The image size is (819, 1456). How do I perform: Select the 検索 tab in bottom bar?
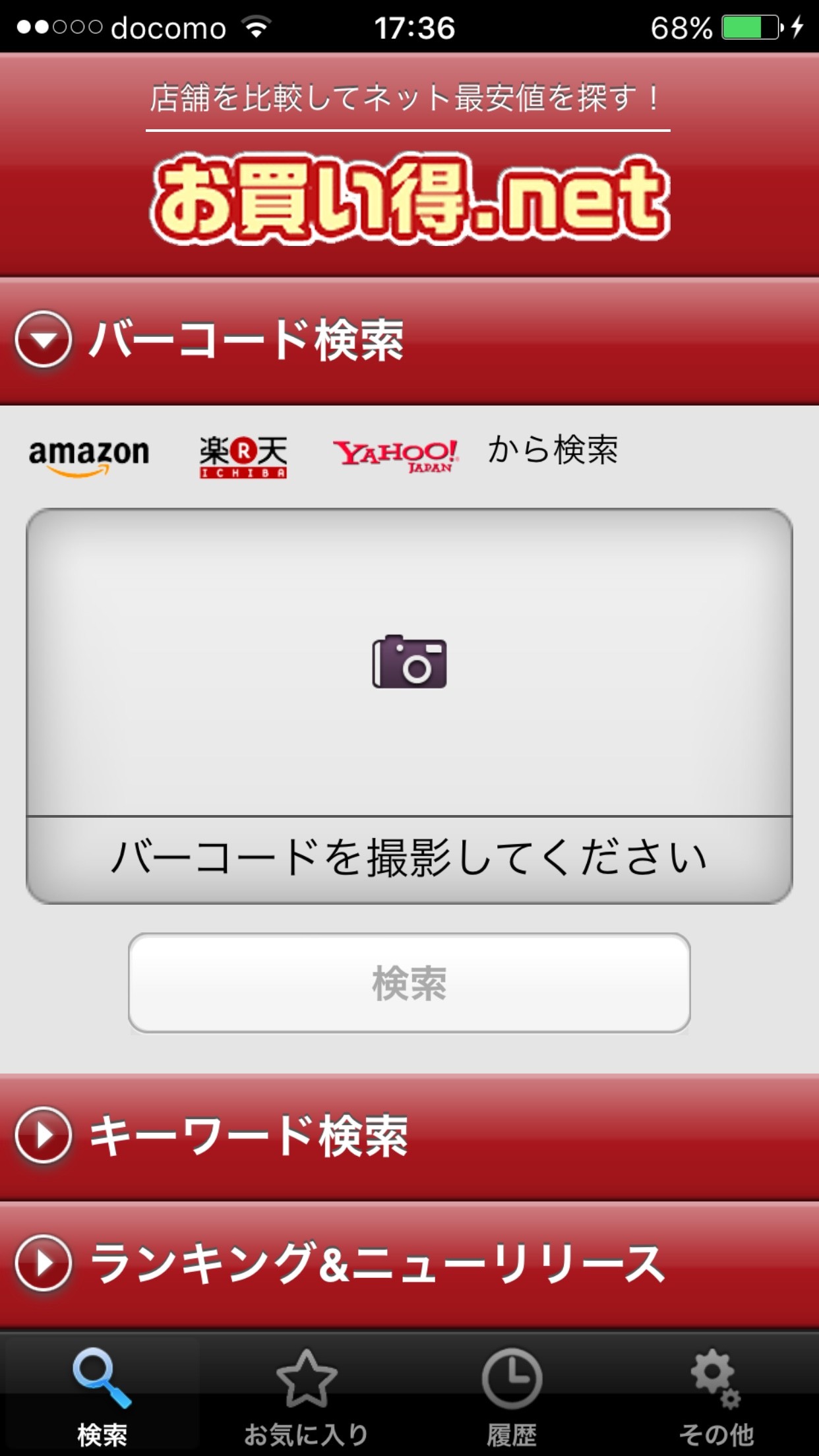(102, 1395)
